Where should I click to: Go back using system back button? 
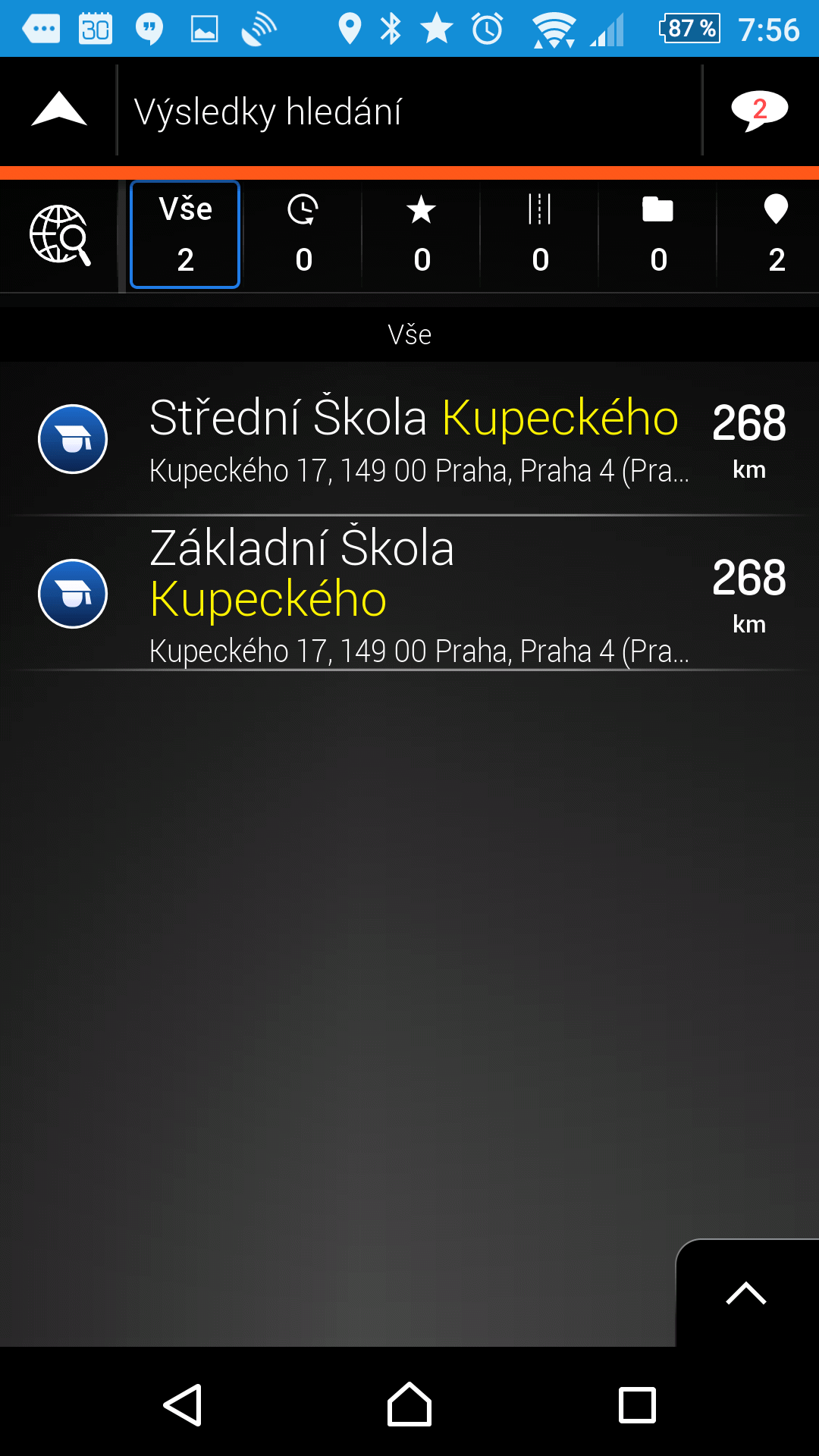click(183, 1404)
